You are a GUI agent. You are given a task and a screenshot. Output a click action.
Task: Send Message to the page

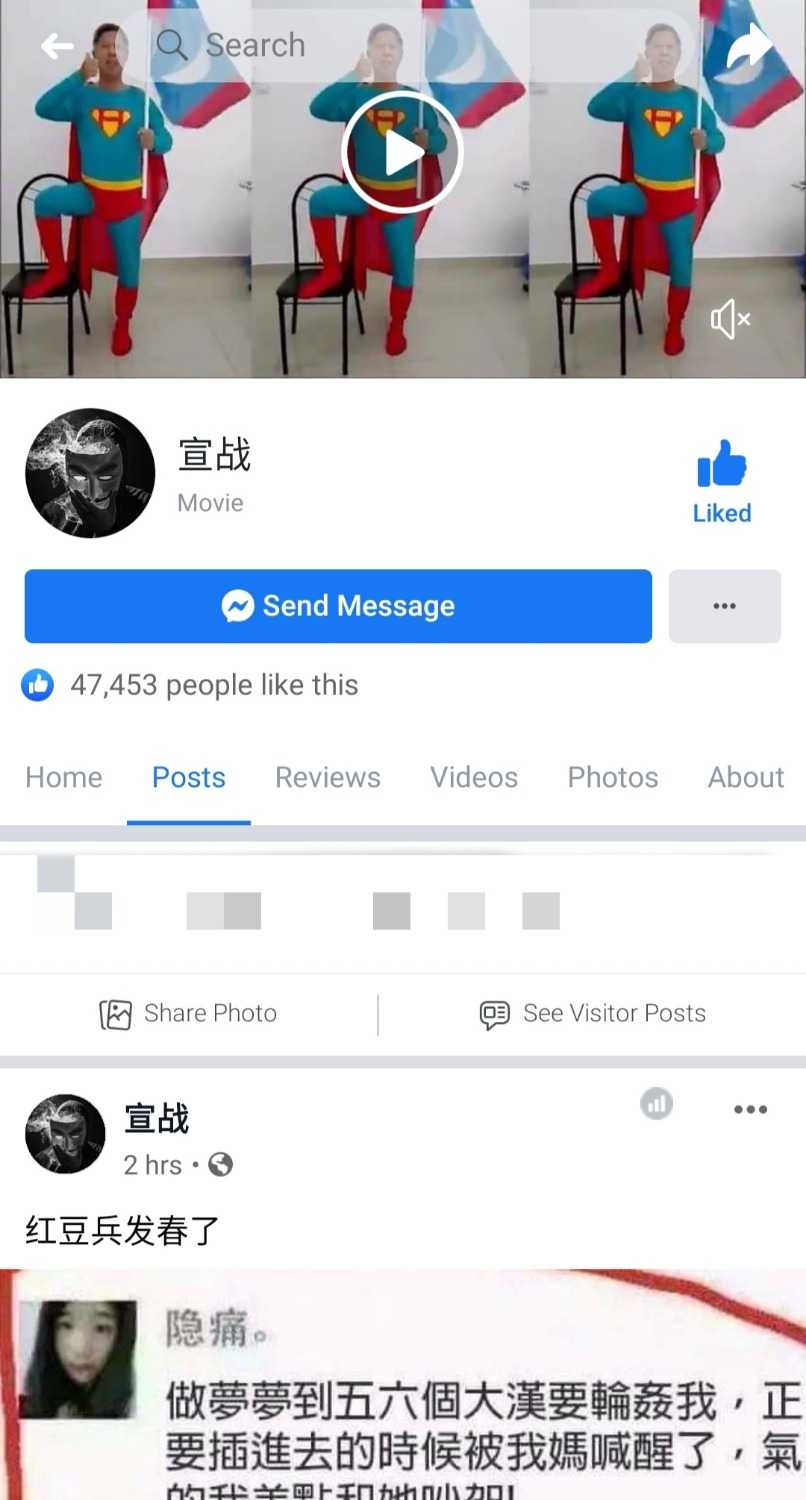pos(338,606)
